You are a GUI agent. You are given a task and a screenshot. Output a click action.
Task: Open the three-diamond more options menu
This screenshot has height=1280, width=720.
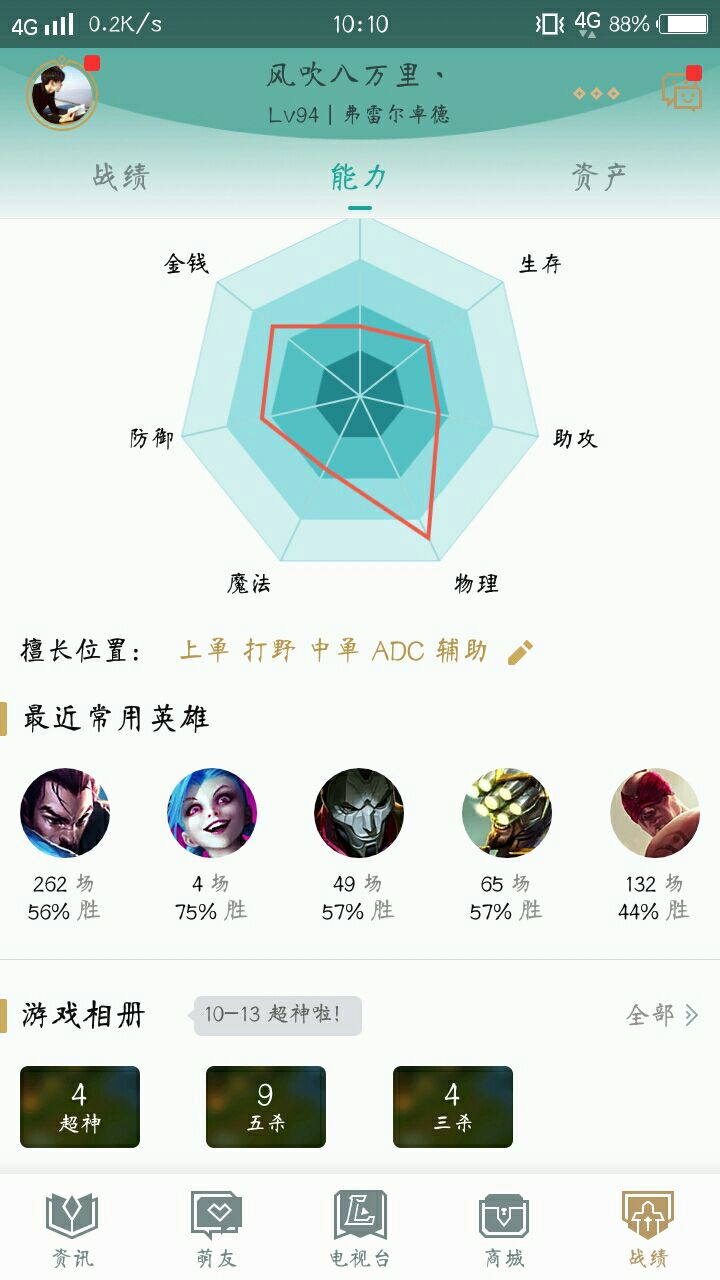pyautogui.click(x=596, y=94)
